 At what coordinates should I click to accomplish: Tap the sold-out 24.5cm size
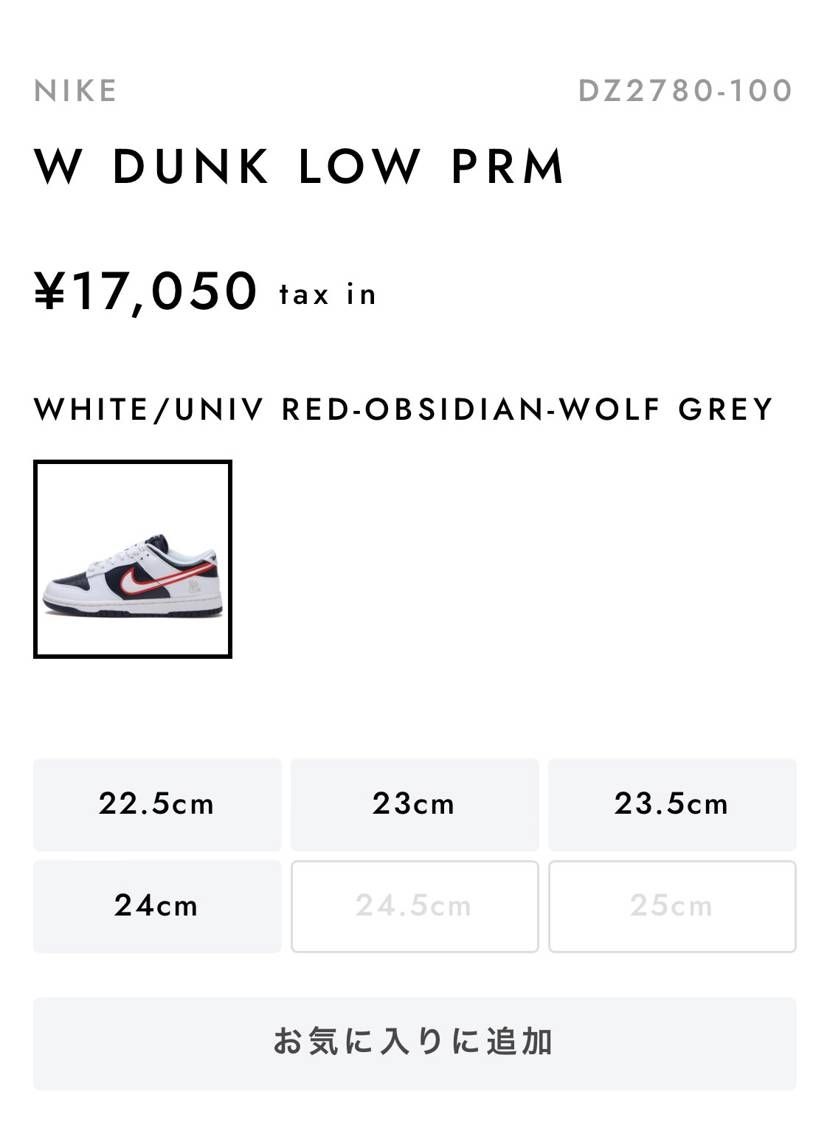414,906
